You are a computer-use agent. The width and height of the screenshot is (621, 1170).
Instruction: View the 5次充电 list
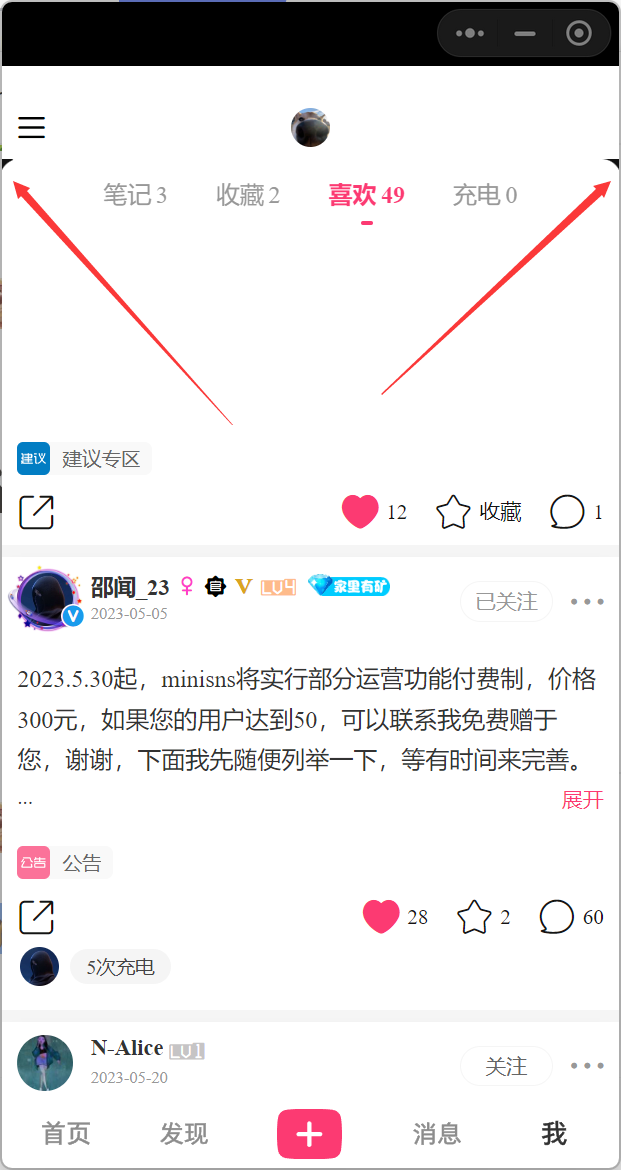click(120, 967)
